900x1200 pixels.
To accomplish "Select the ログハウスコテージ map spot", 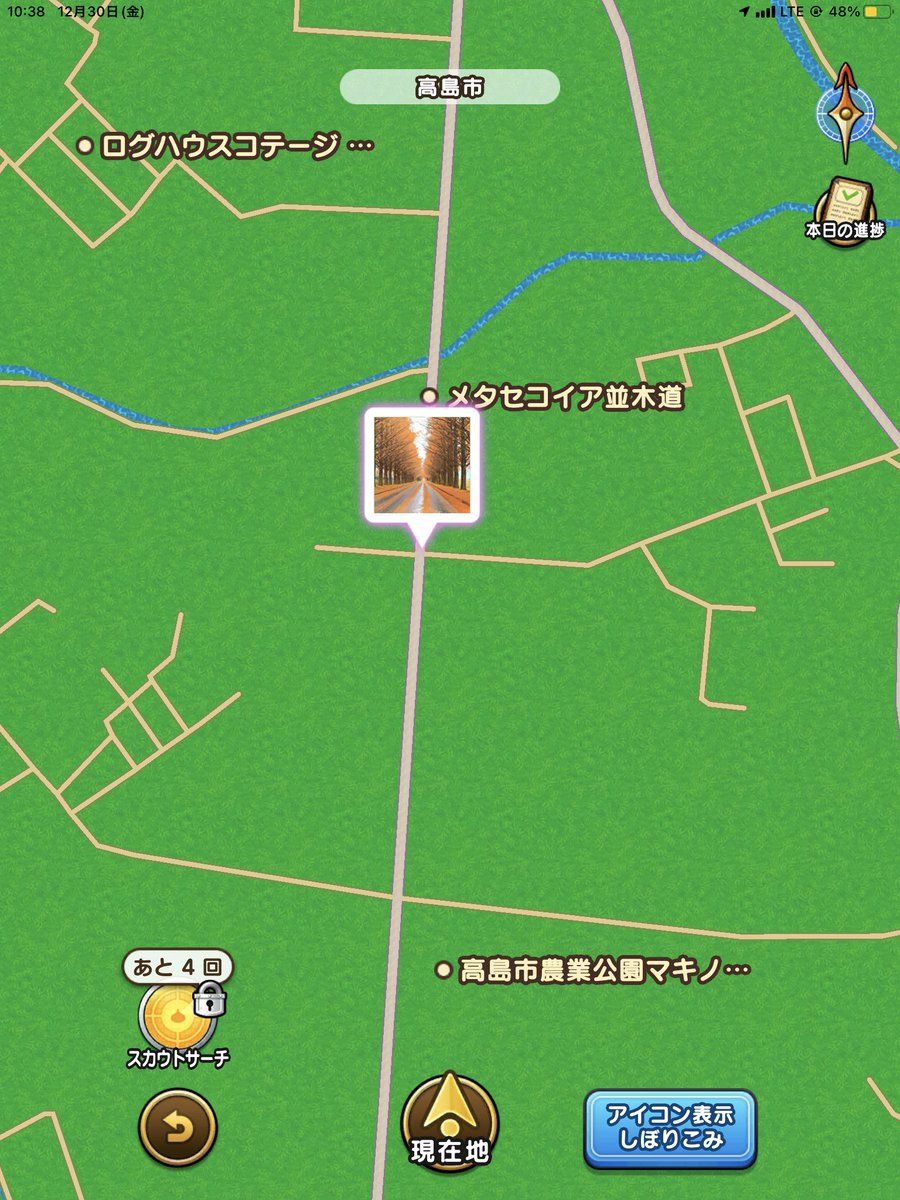I will pyautogui.click(x=225, y=146).
